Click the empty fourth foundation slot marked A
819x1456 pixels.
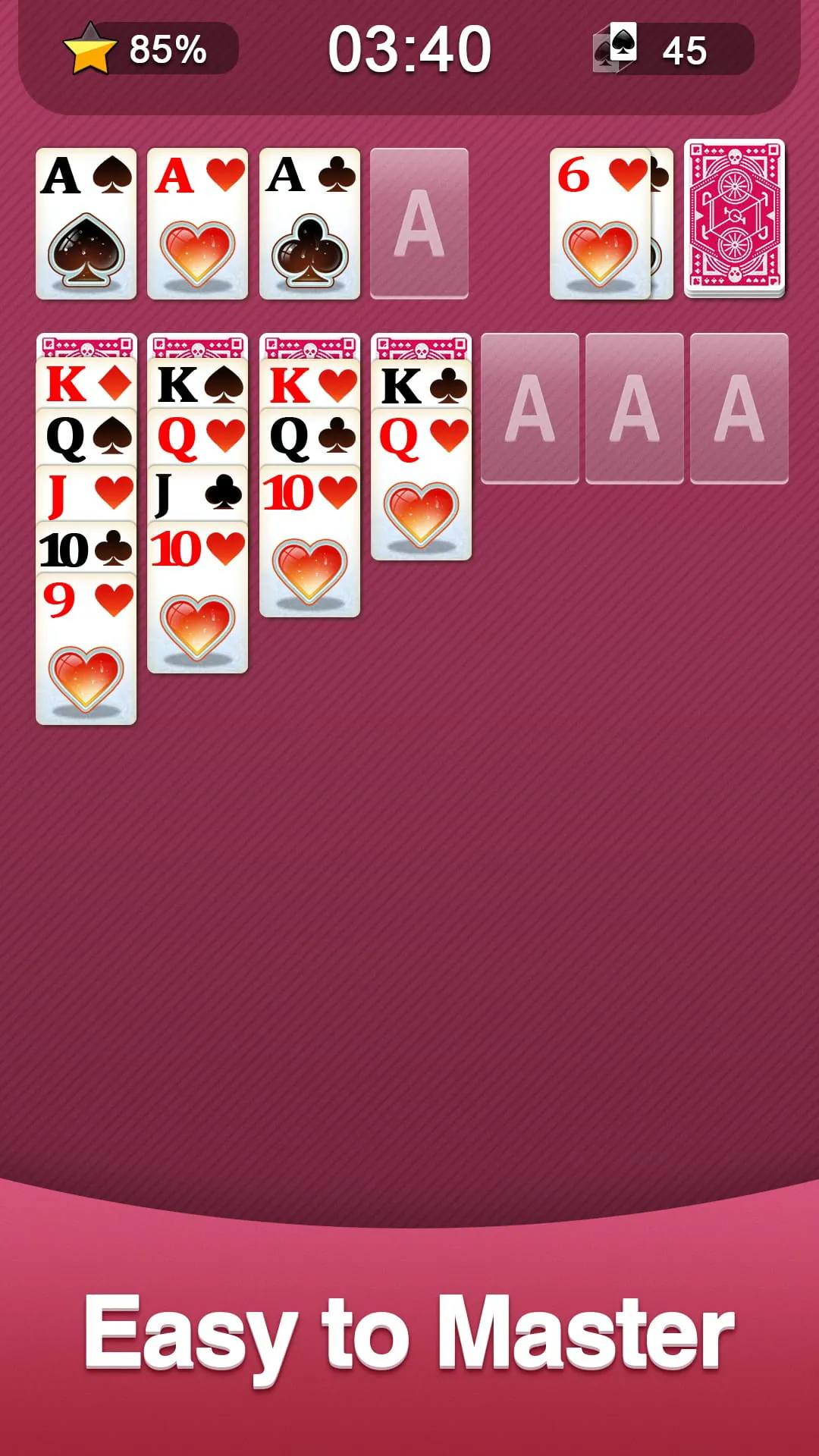click(419, 222)
